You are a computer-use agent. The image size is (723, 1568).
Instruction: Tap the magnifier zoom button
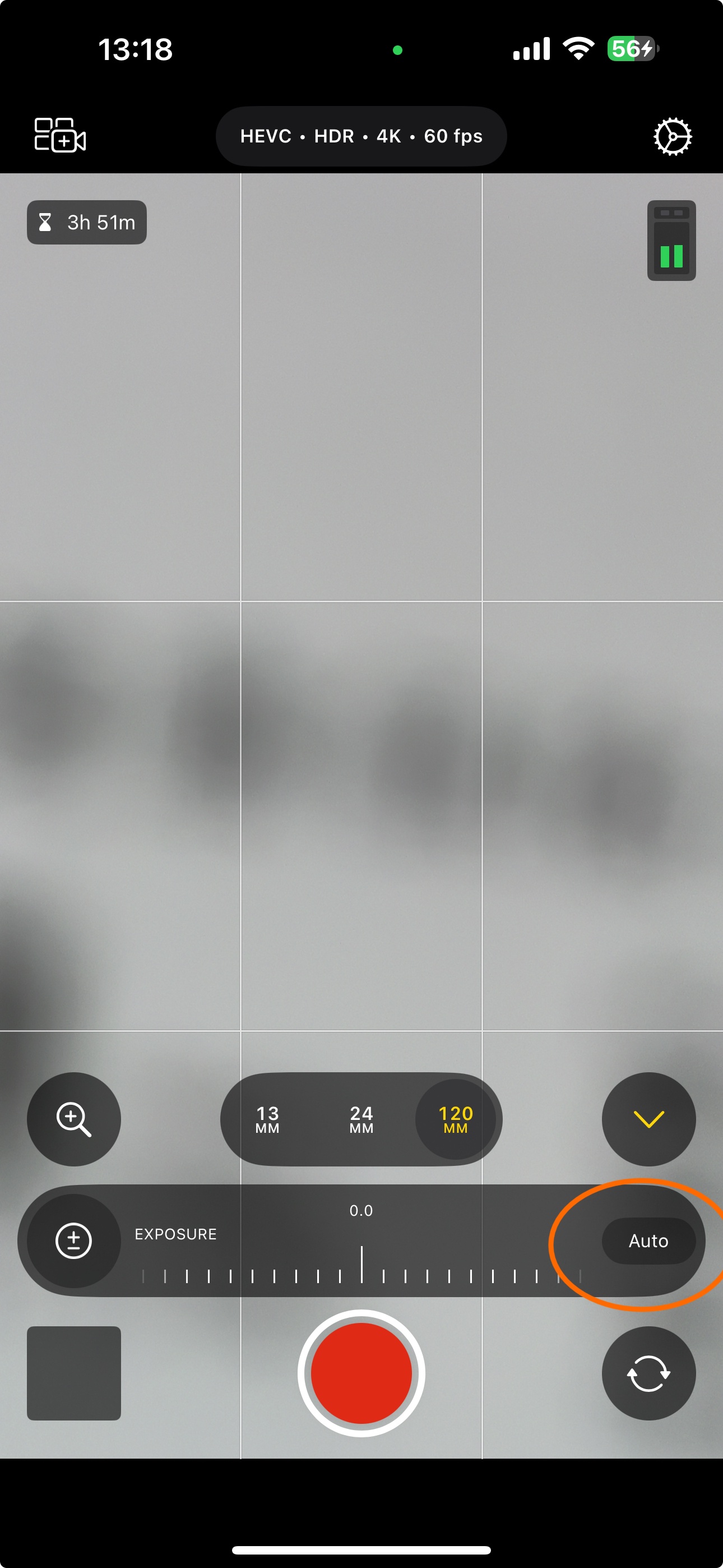tap(73, 1119)
